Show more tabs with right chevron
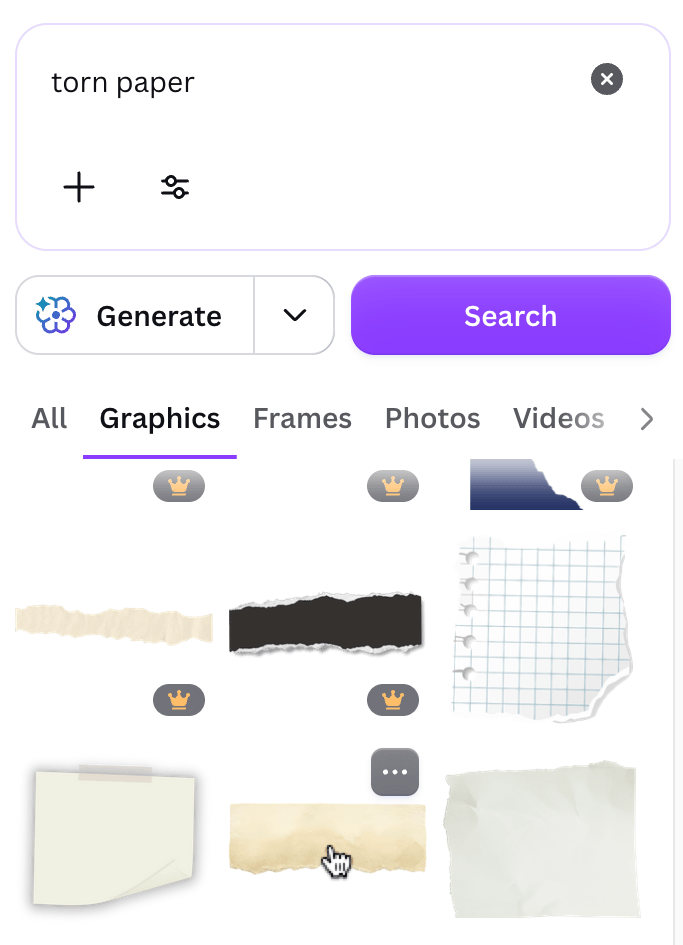 646,419
